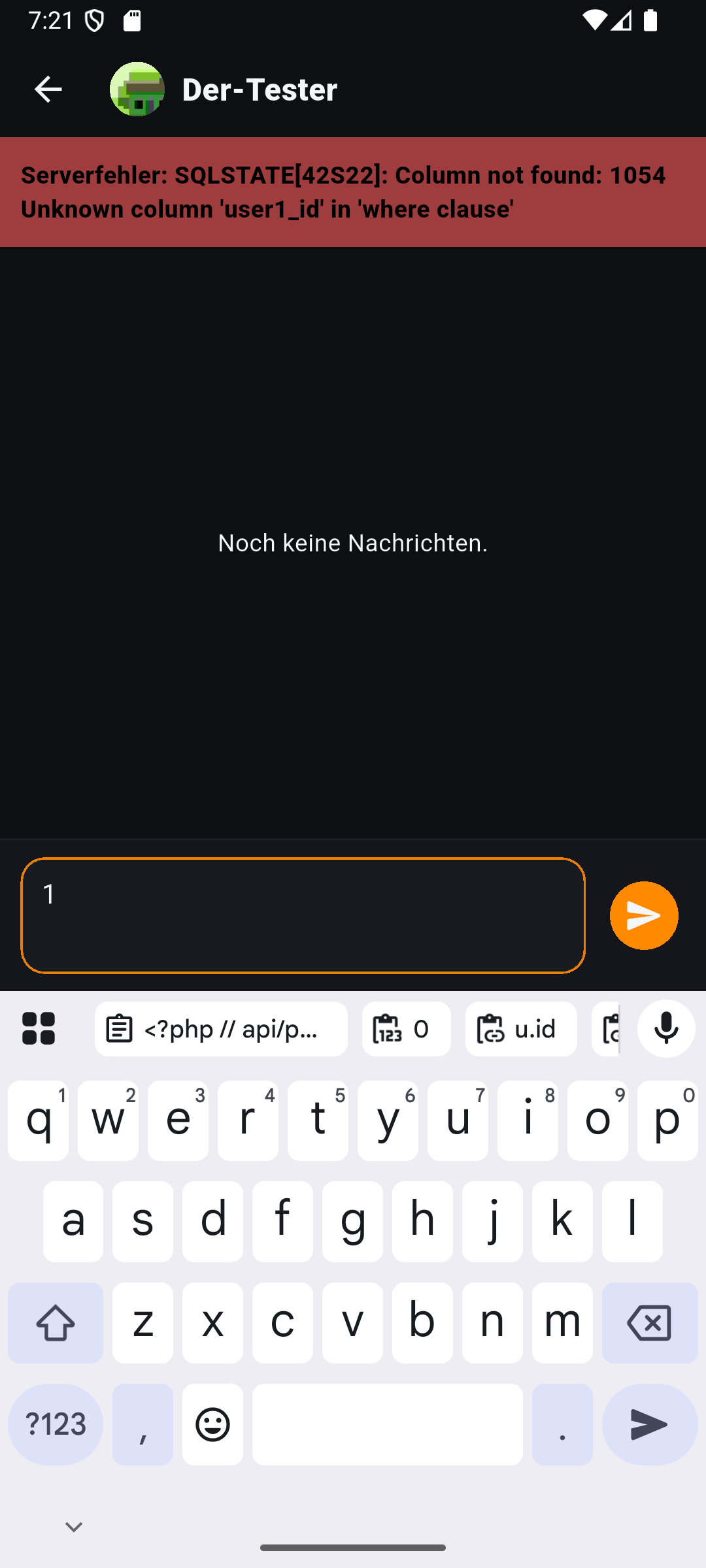Go back from the Der-Tester chat
This screenshot has width=706, height=1568.
[x=48, y=89]
